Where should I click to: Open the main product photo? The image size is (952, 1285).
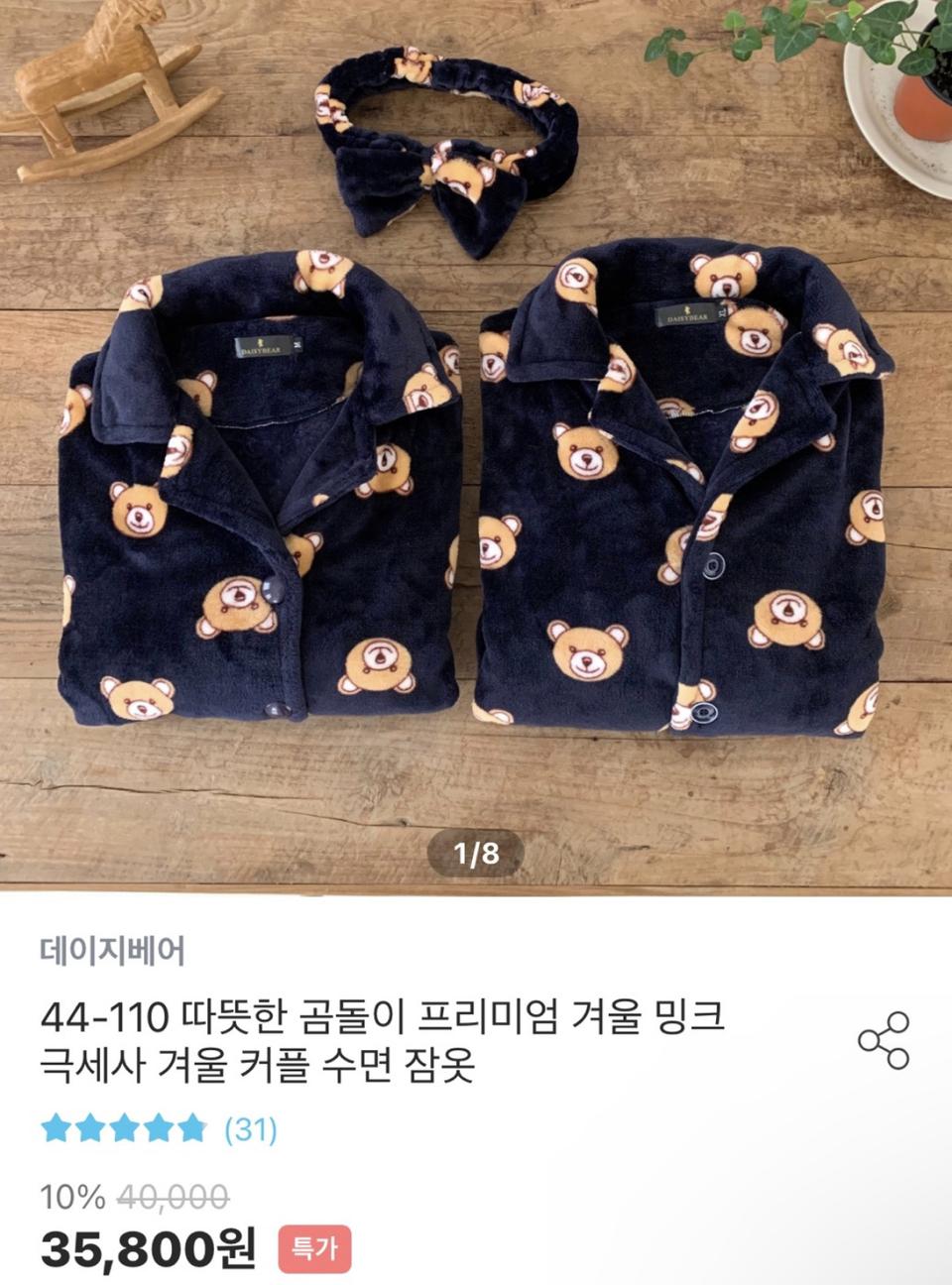[x=476, y=446]
